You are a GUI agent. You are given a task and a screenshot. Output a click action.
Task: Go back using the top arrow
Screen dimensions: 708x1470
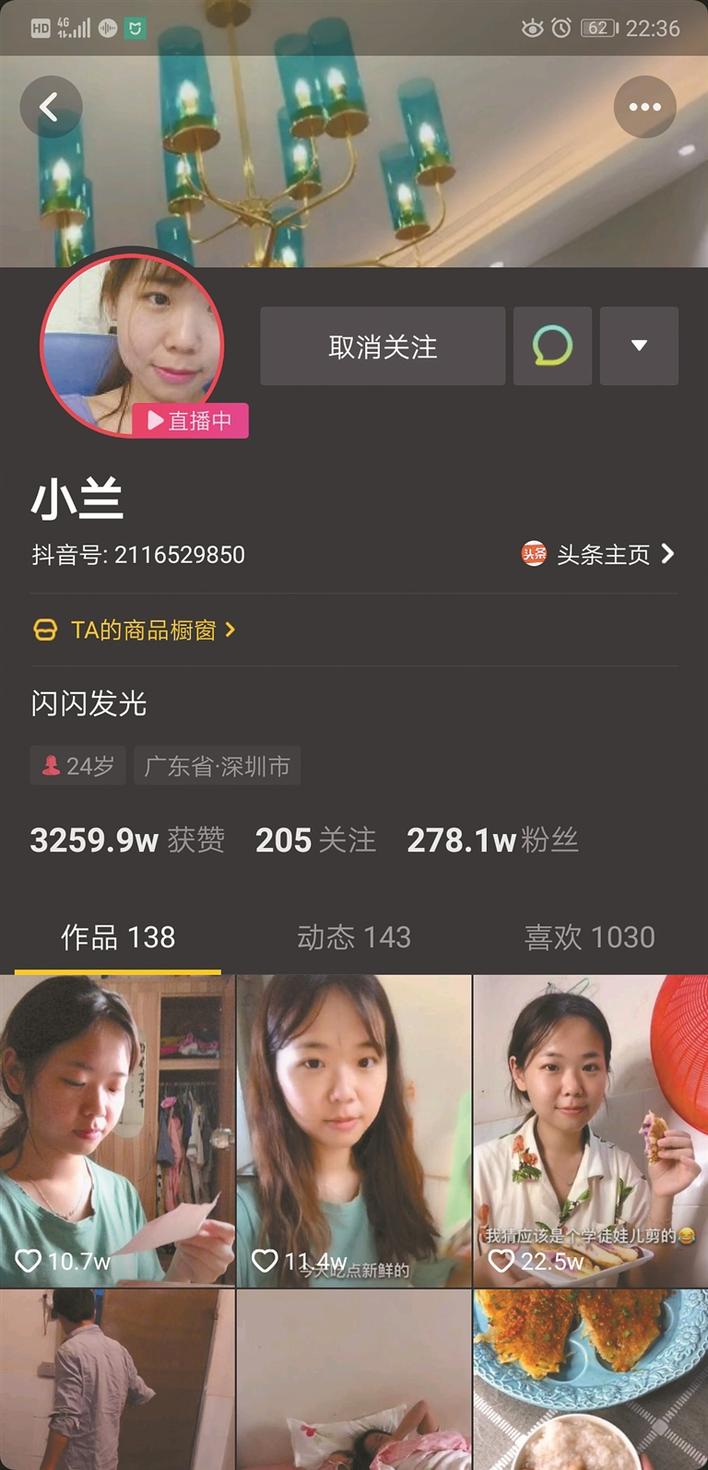(x=50, y=106)
